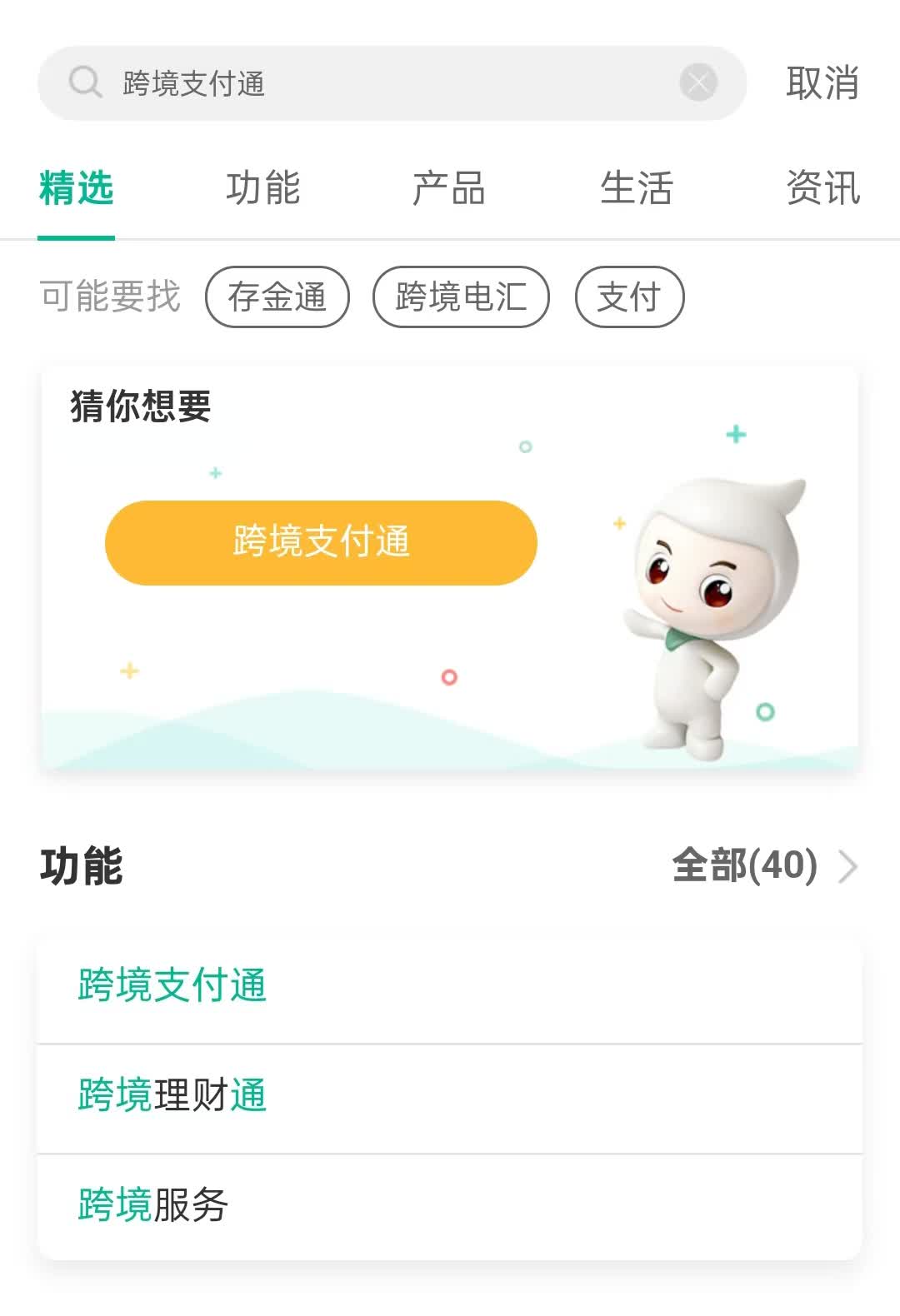900x1316 pixels.
Task: Open 跨境支付通 in the function list
Action: (450, 986)
